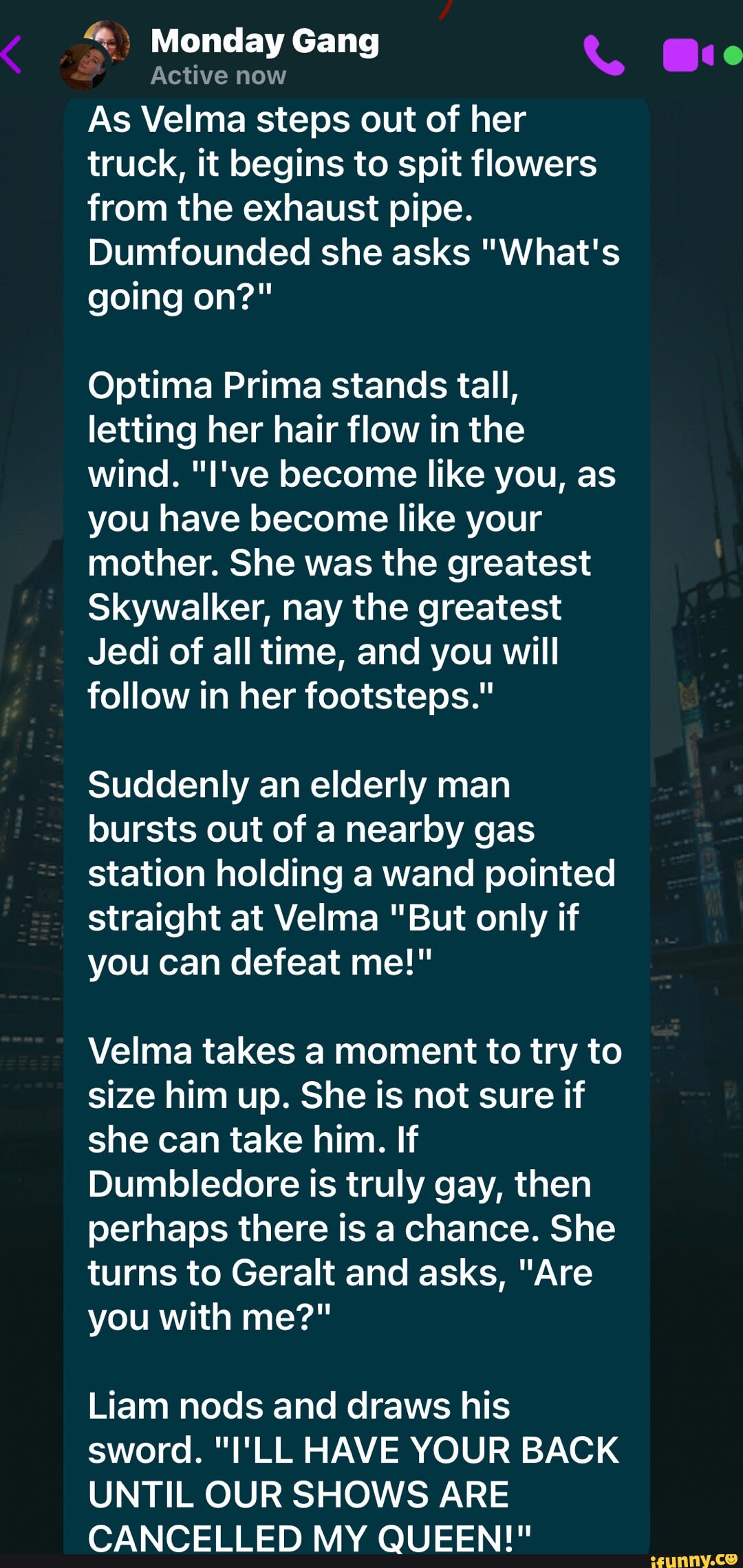Start a voice call with Monday Gang

(603, 55)
